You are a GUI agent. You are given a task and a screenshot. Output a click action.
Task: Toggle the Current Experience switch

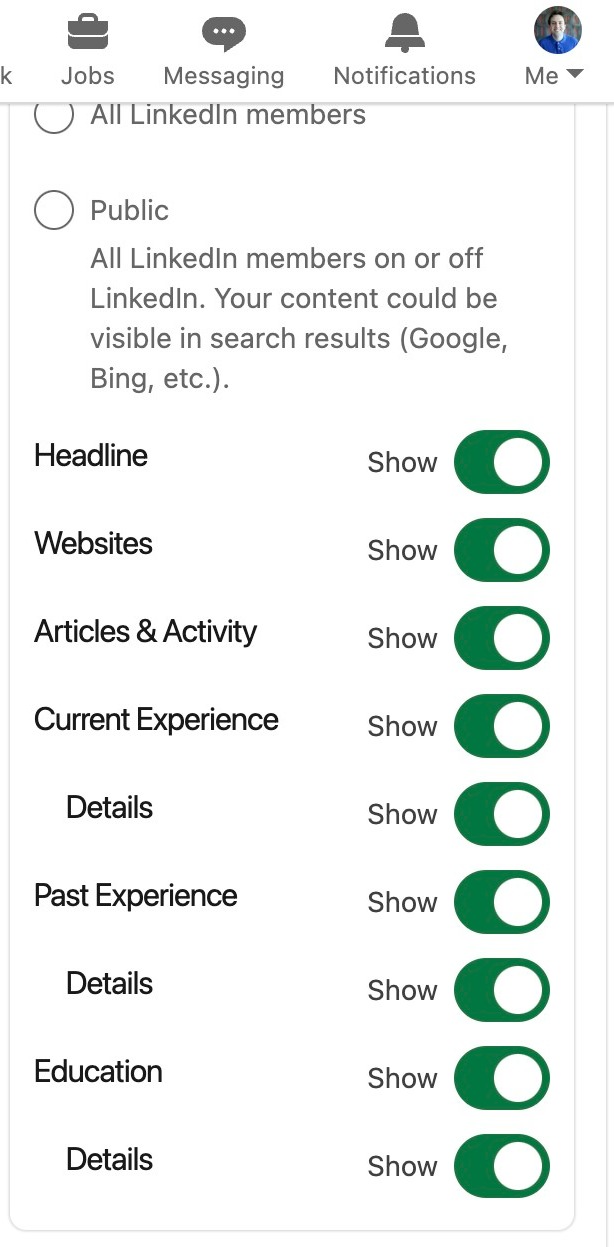(501, 726)
